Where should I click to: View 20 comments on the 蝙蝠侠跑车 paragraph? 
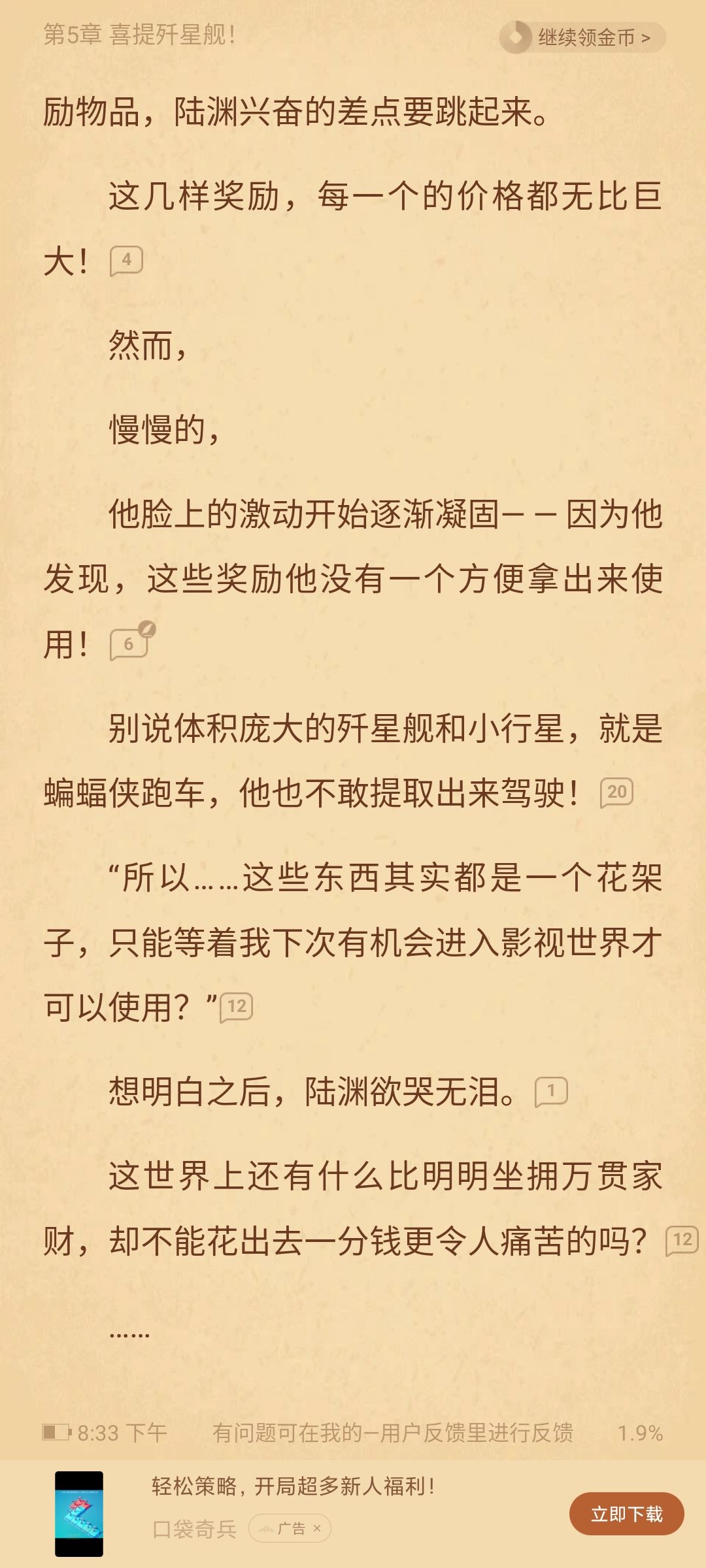(x=616, y=792)
